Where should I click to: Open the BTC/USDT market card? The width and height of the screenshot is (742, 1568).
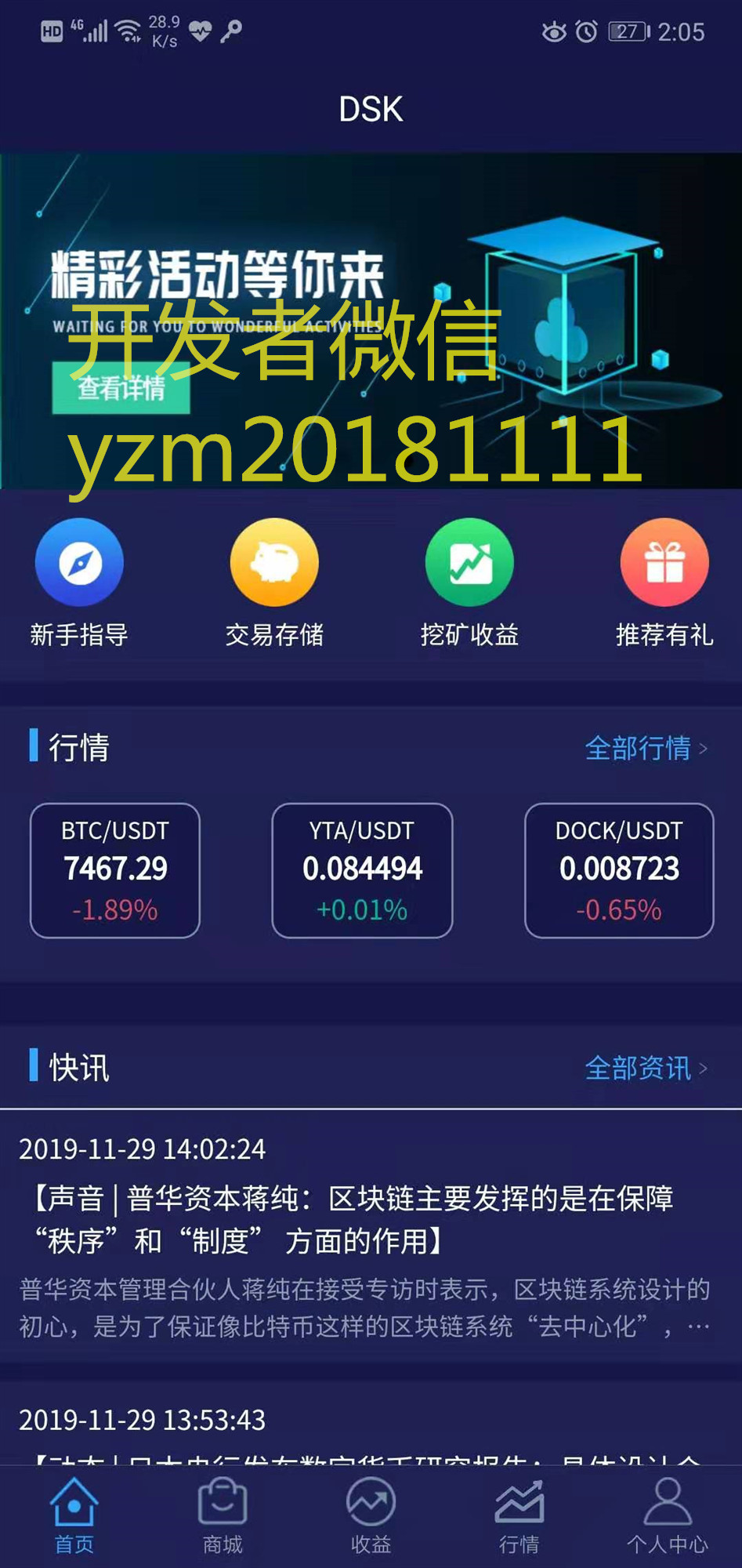pos(115,870)
